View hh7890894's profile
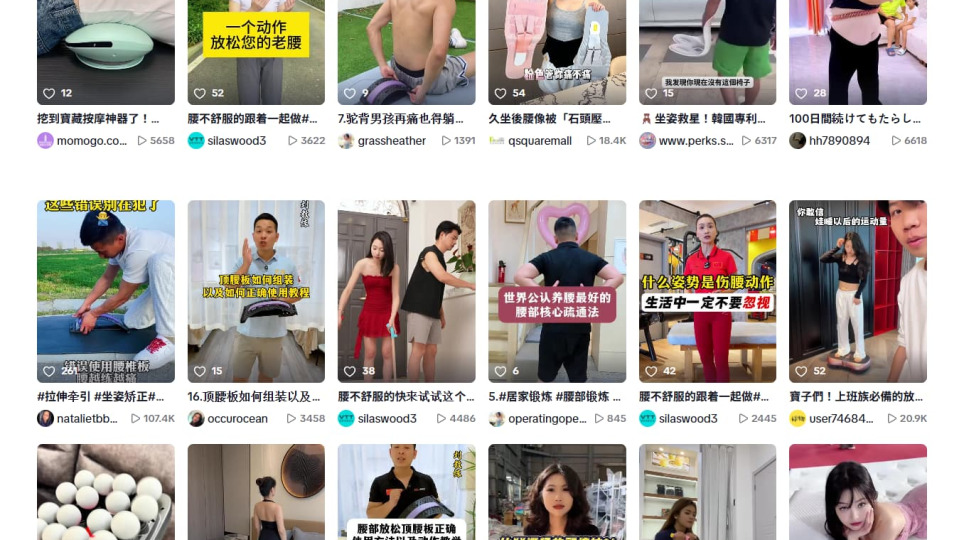Viewport: 964px width, 540px height. point(839,141)
